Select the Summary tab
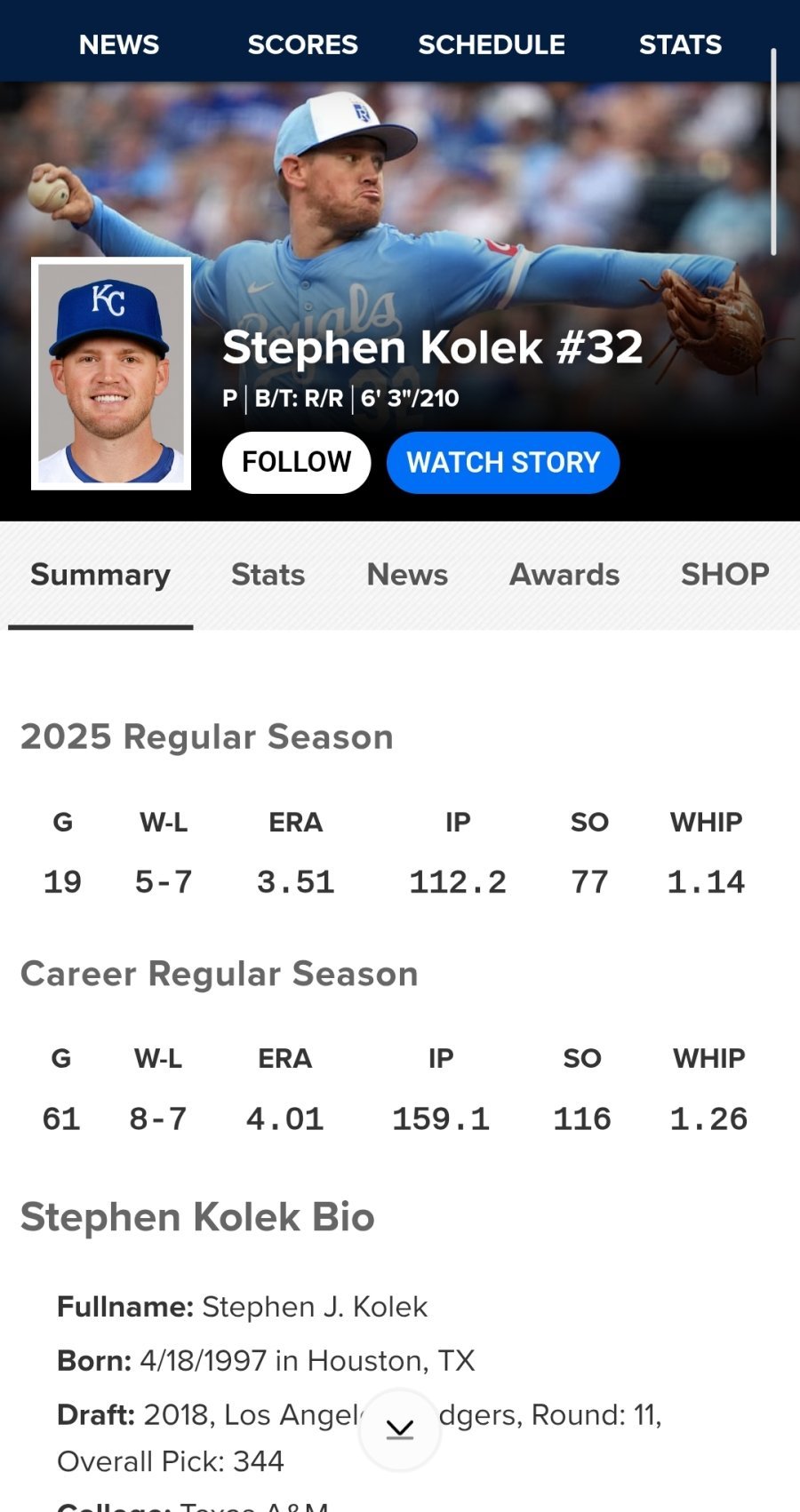800x1512 pixels. click(100, 575)
